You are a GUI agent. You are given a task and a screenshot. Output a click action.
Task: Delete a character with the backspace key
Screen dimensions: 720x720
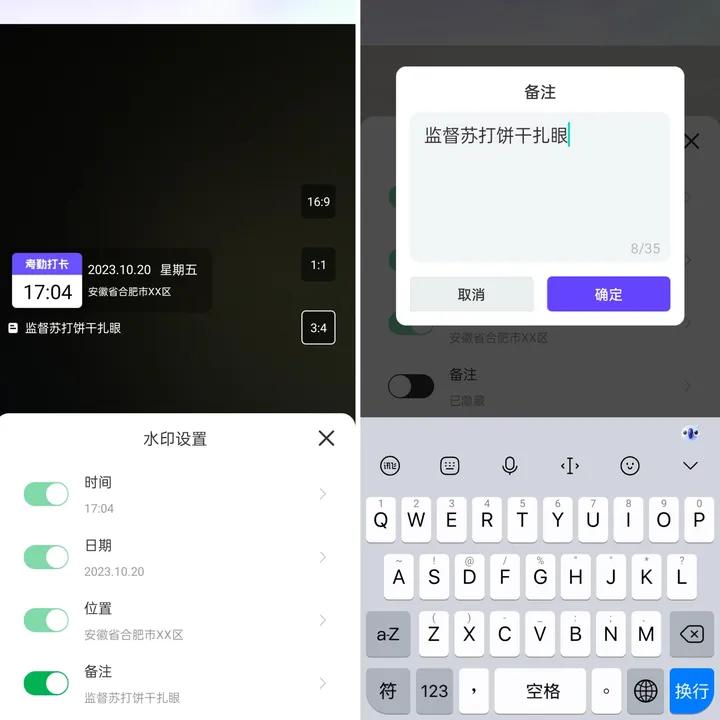(x=691, y=634)
